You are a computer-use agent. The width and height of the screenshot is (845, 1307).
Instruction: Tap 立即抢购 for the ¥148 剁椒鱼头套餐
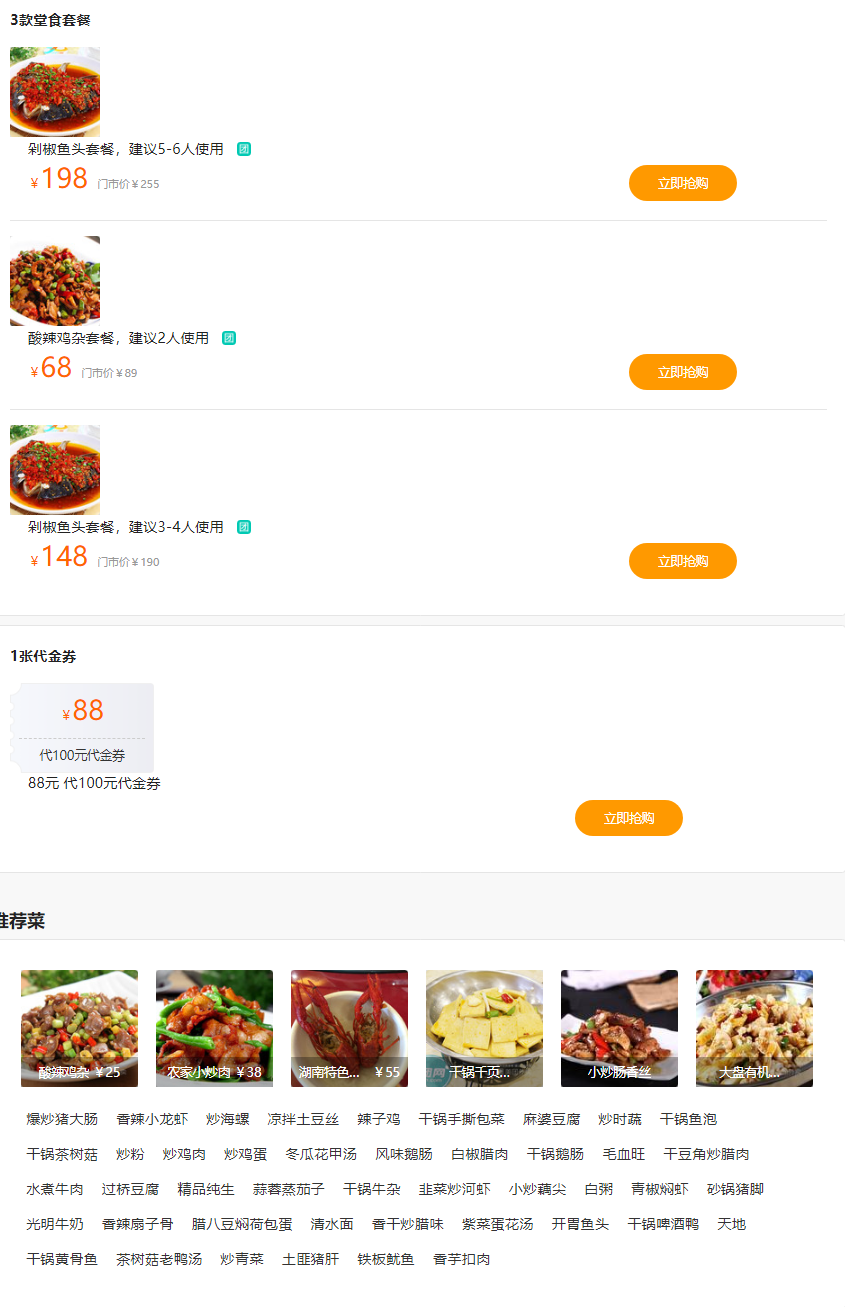coord(682,561)
